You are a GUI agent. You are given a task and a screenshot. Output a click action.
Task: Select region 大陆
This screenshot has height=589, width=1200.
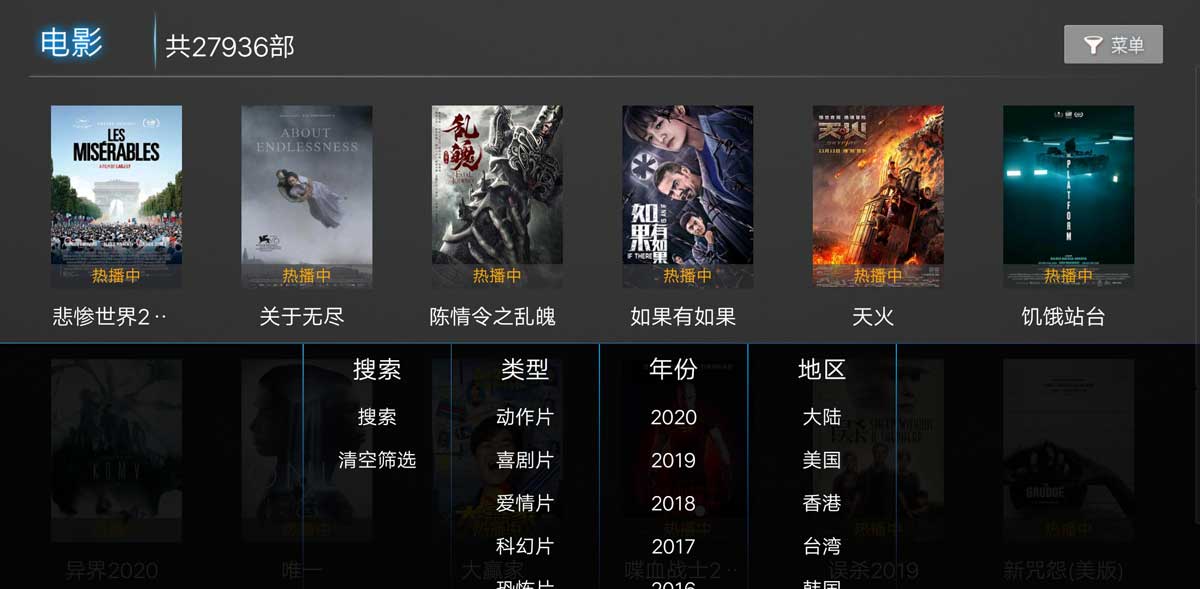tap(821, 417)
